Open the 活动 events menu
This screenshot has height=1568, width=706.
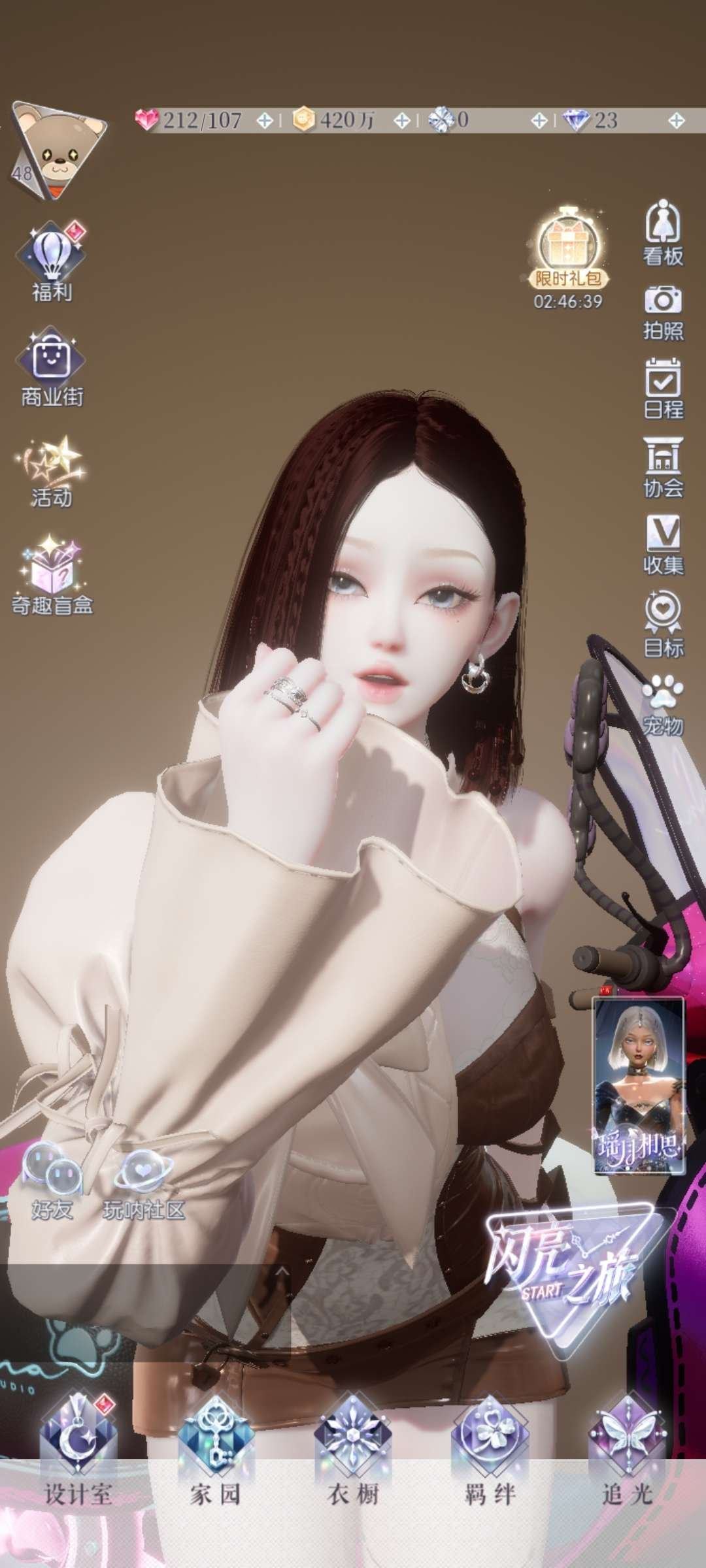(52, 472)
